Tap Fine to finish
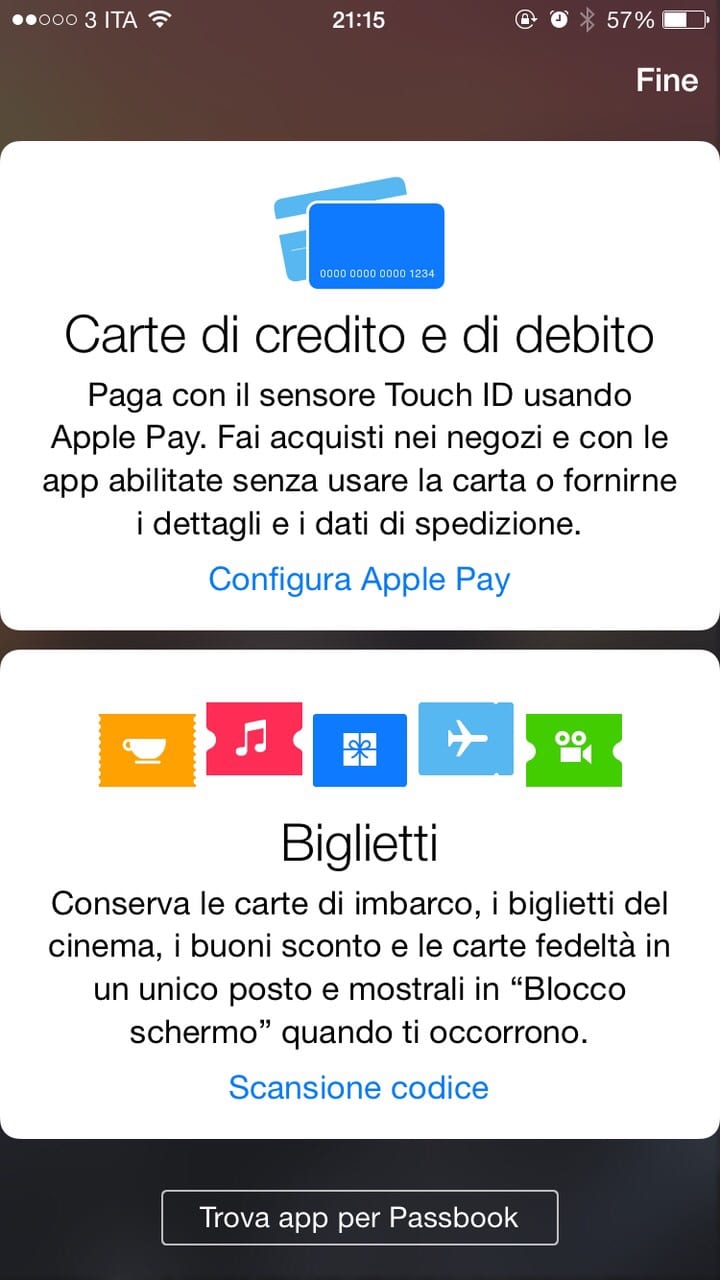 (x=666, y=80)
